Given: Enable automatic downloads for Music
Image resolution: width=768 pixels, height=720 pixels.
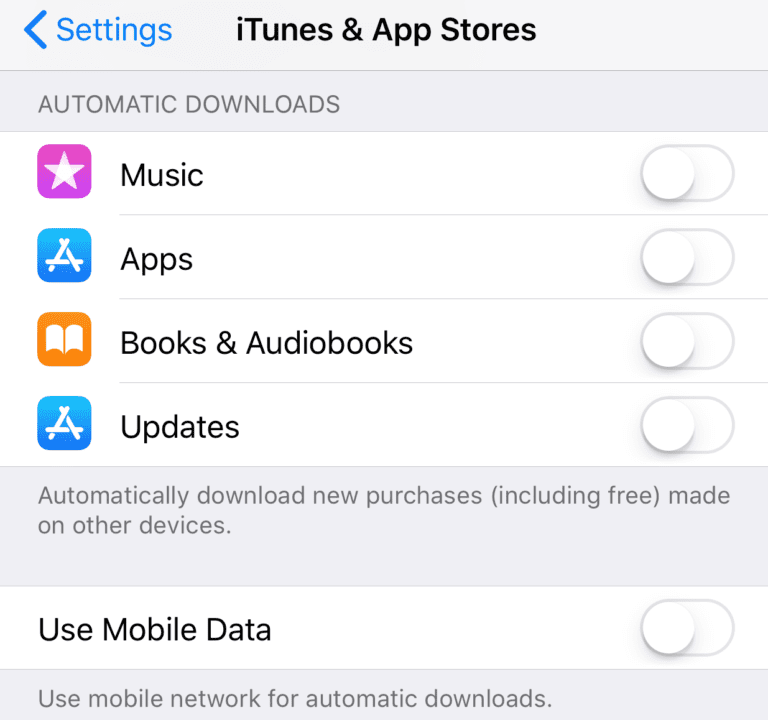Looking at the screenshot, I should tap(686, 174).
